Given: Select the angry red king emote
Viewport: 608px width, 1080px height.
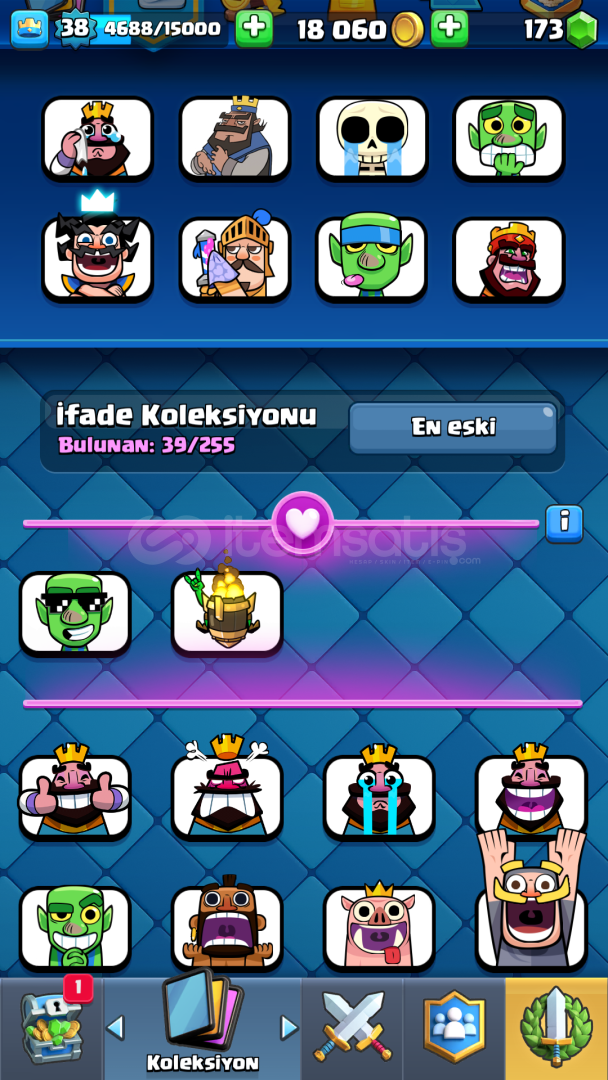Looking at the screenshot, I should point(509,258).
